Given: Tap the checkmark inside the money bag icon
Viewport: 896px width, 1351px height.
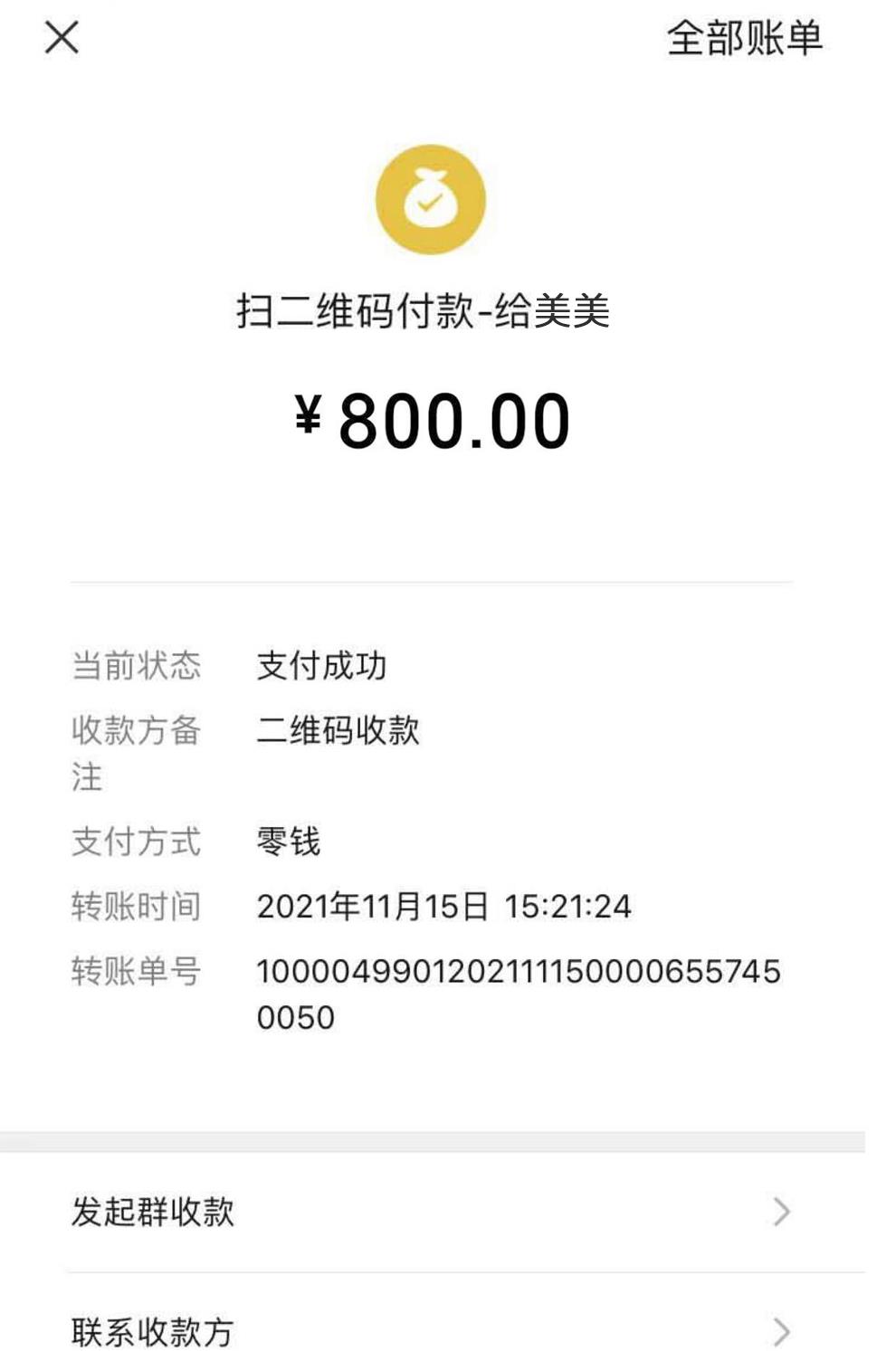Looking at the screenshot, I should coord(427,205).
